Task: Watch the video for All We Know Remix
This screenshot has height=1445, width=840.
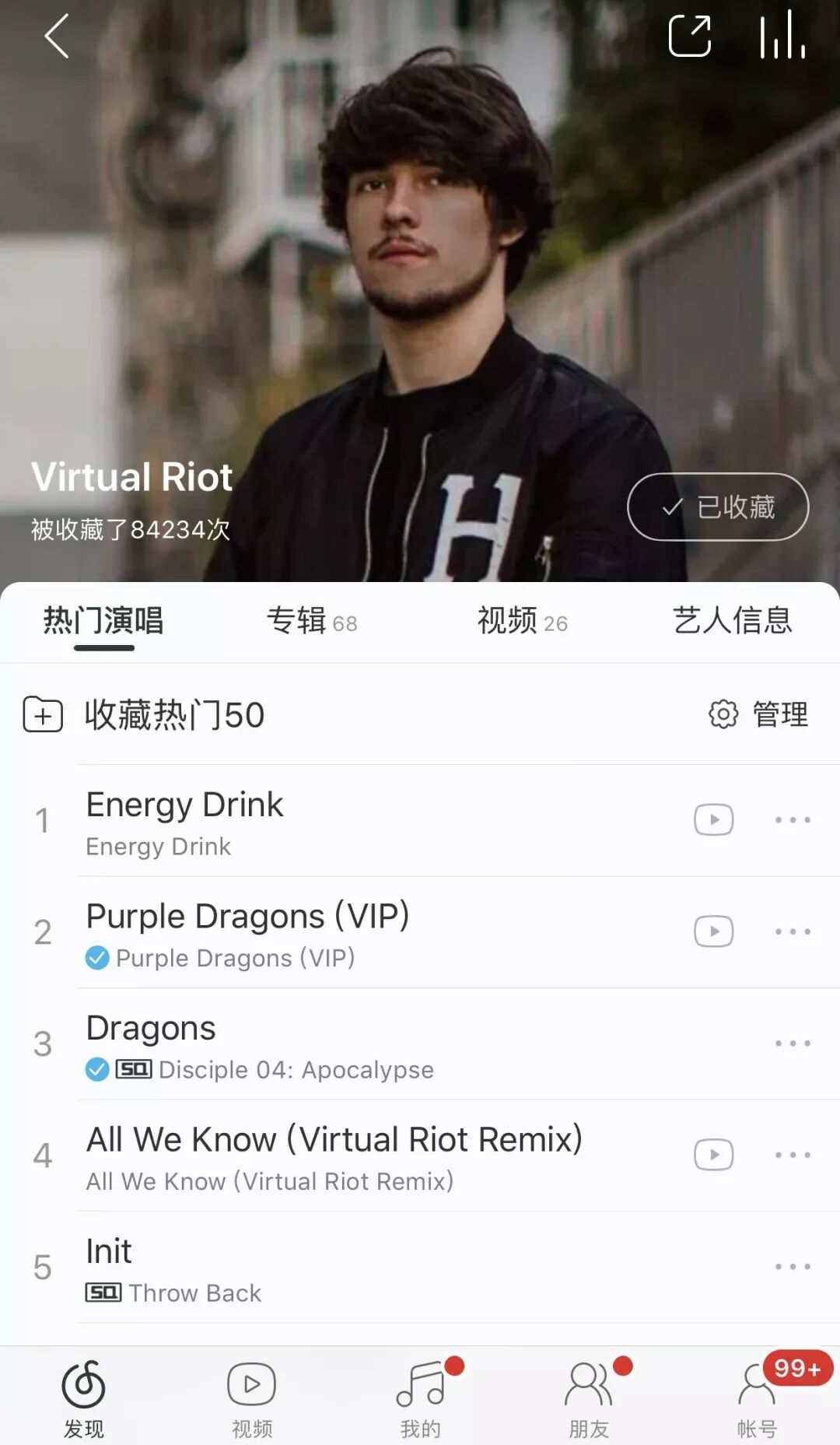Action: click(713, 1155)
